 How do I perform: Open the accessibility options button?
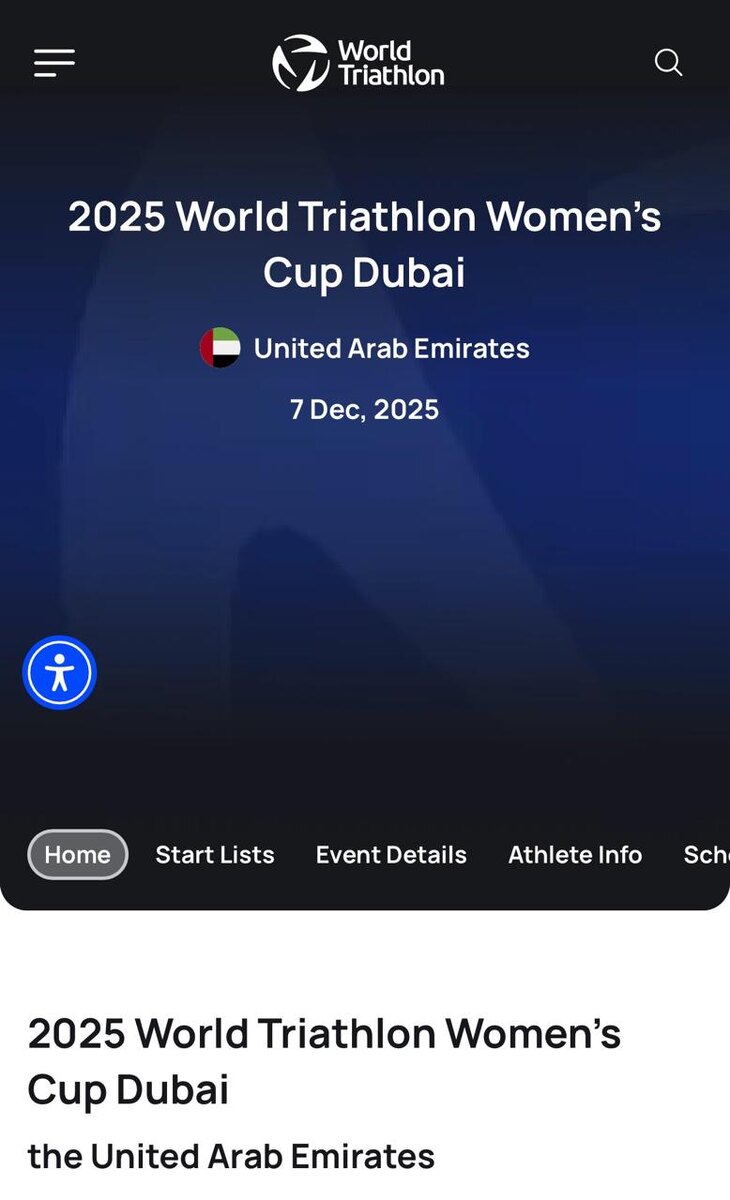(x=59, y=673)
